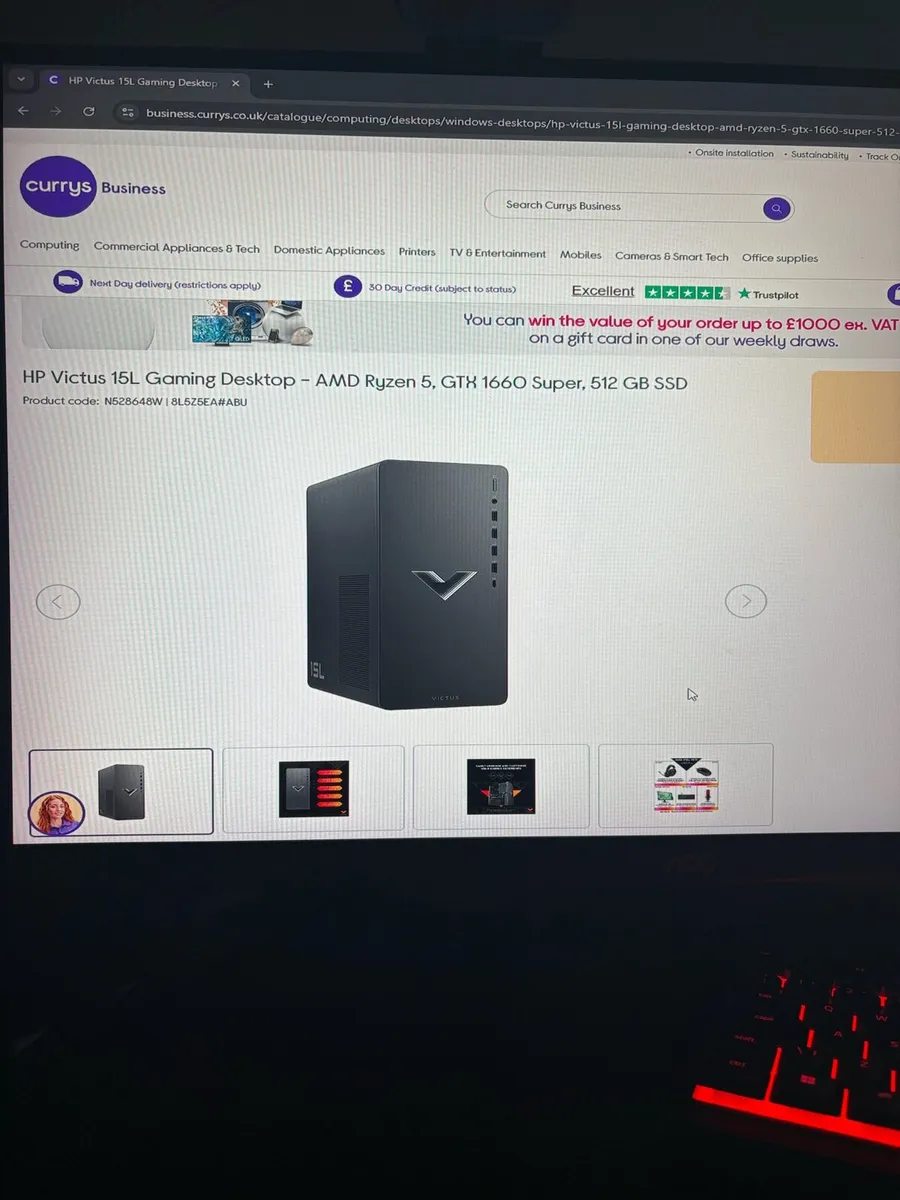The image size is (900, 1200).
Task: Open the Office supplies category
Action: (780, 258)
